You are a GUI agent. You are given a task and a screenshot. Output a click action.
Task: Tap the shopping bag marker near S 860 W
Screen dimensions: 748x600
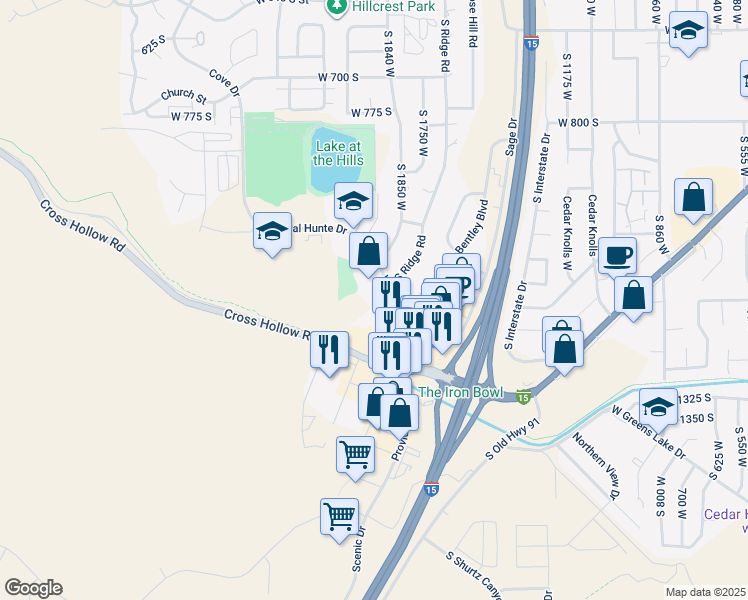point(693,198)
